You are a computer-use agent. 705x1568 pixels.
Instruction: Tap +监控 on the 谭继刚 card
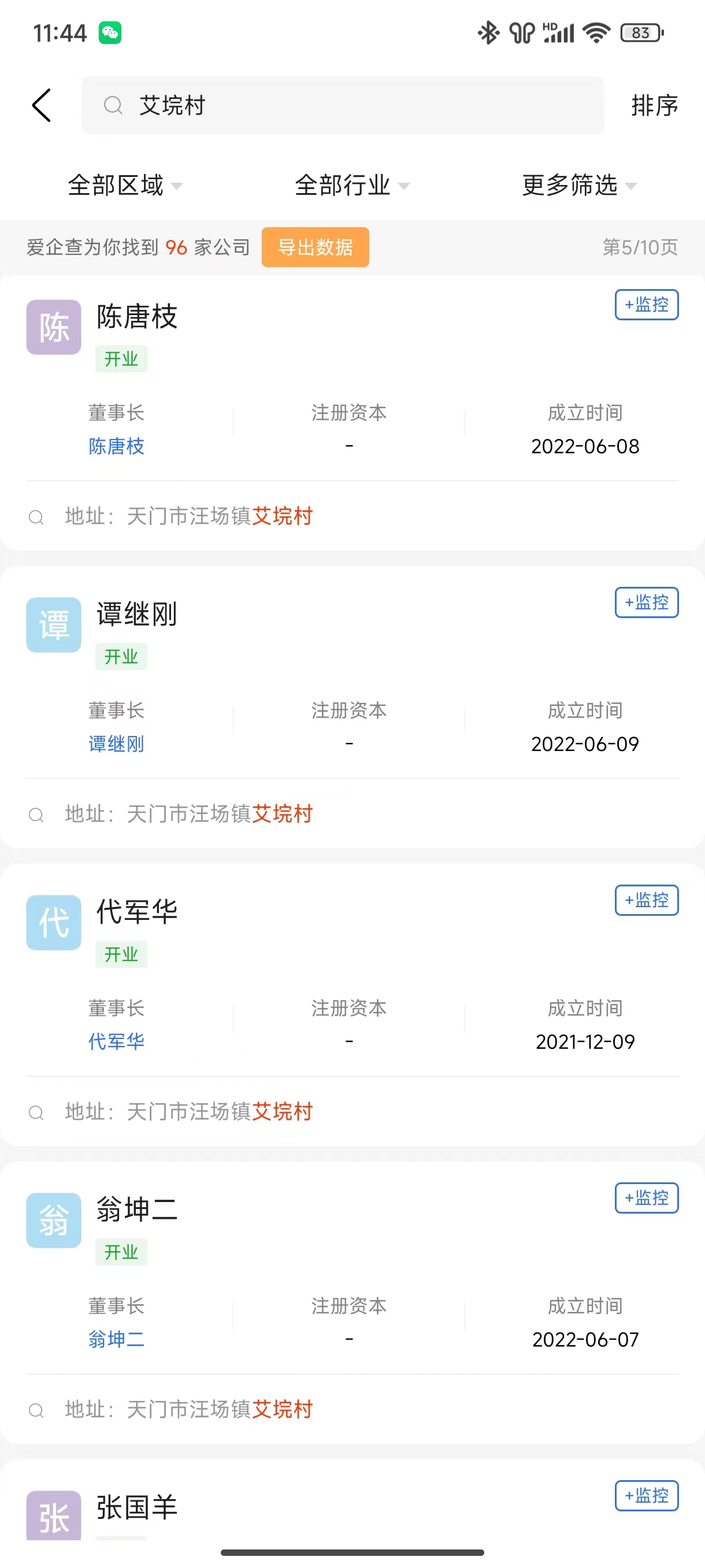coord(647,602)
